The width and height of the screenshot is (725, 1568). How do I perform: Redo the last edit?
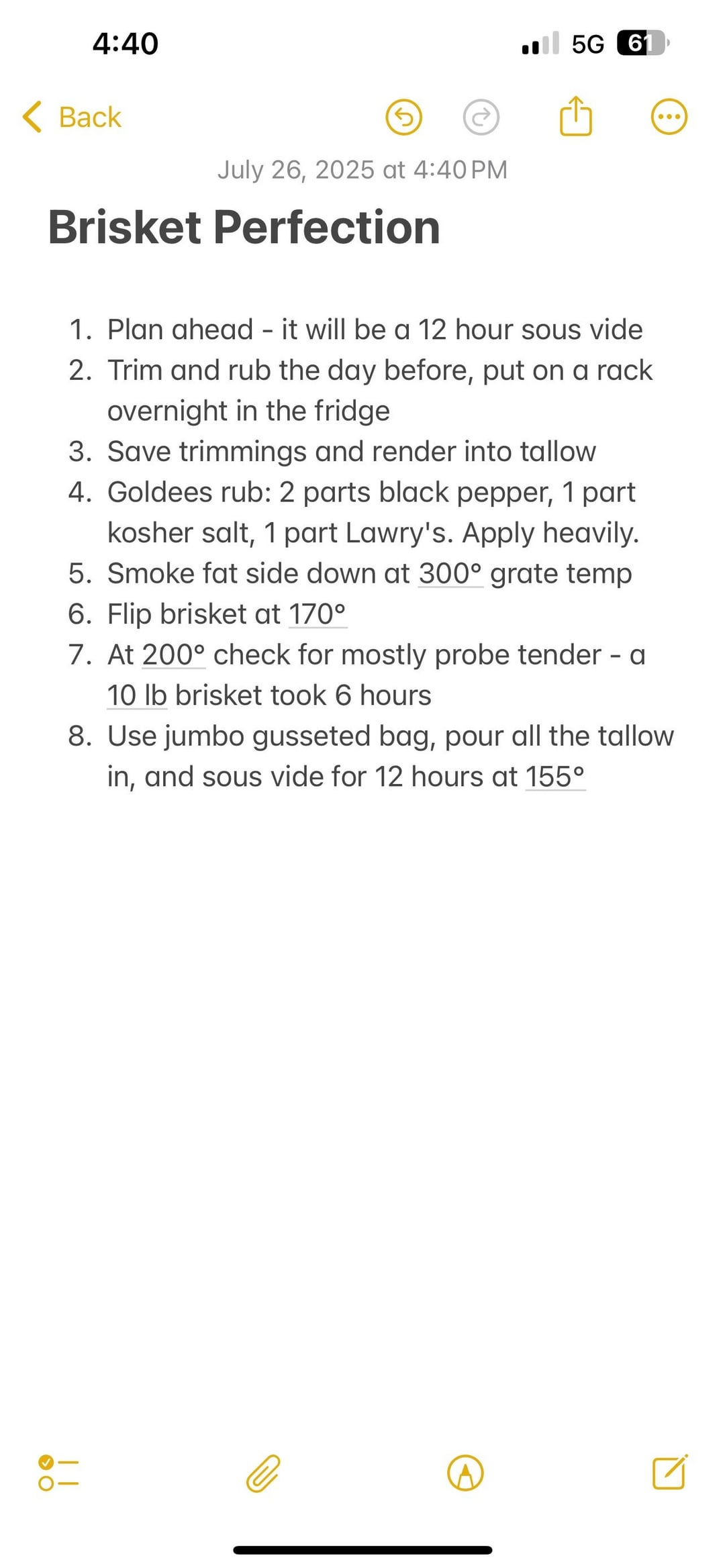tap(481, 117)
